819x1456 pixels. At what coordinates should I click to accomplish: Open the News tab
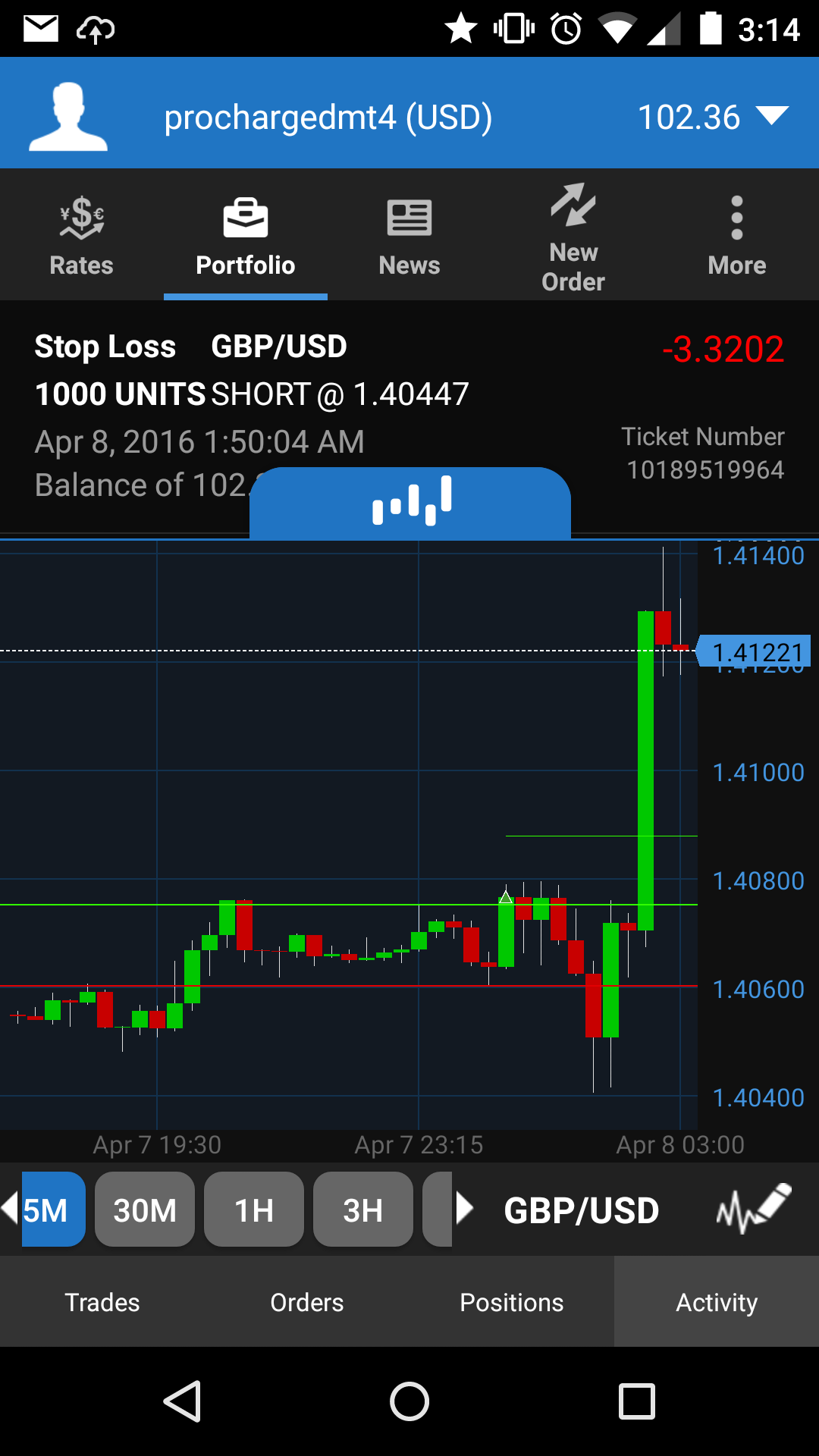(x=409, y=235)
